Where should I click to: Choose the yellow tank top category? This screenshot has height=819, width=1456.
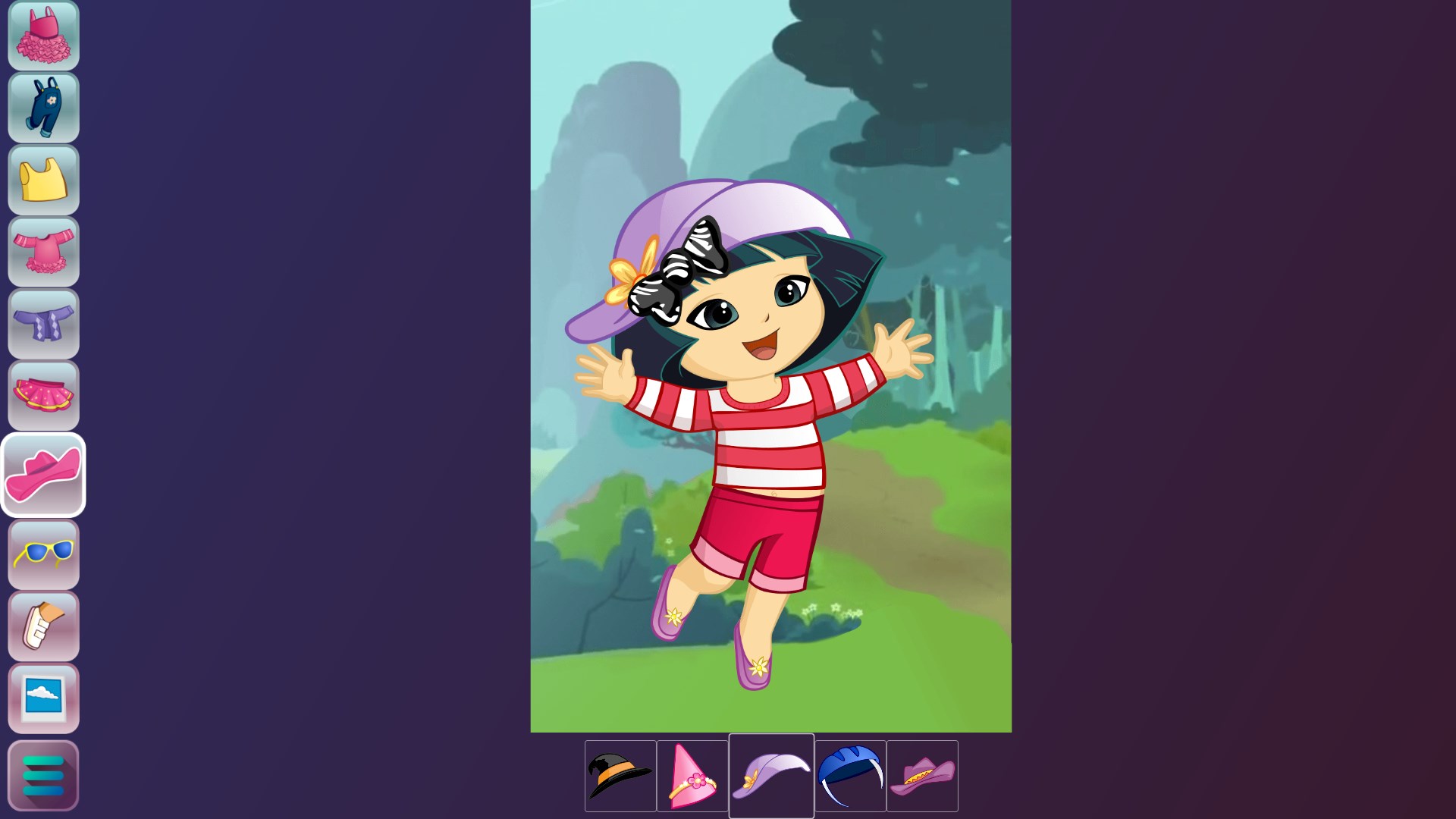(x=43, y=180)
